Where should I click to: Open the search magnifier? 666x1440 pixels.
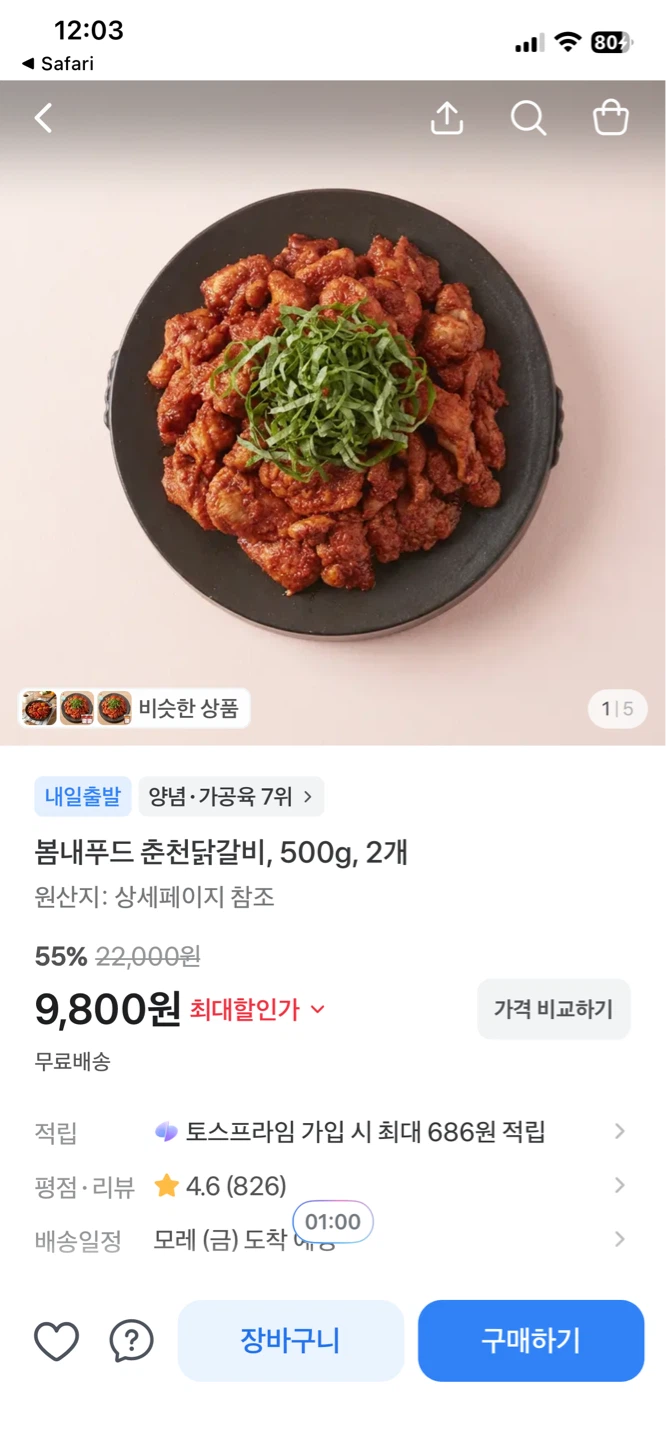pos(528,118)
